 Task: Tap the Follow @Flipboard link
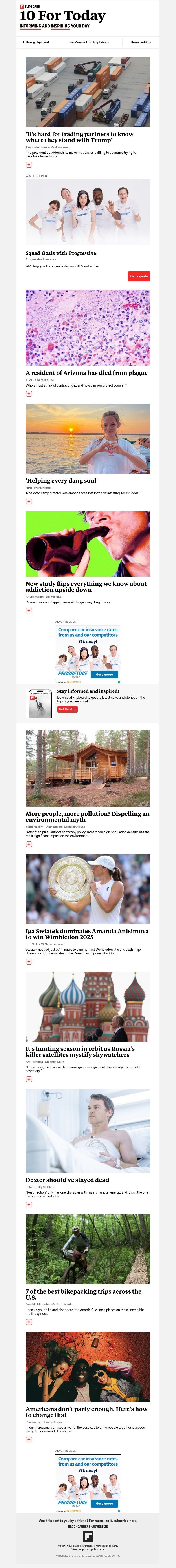(x=36, y=42)
